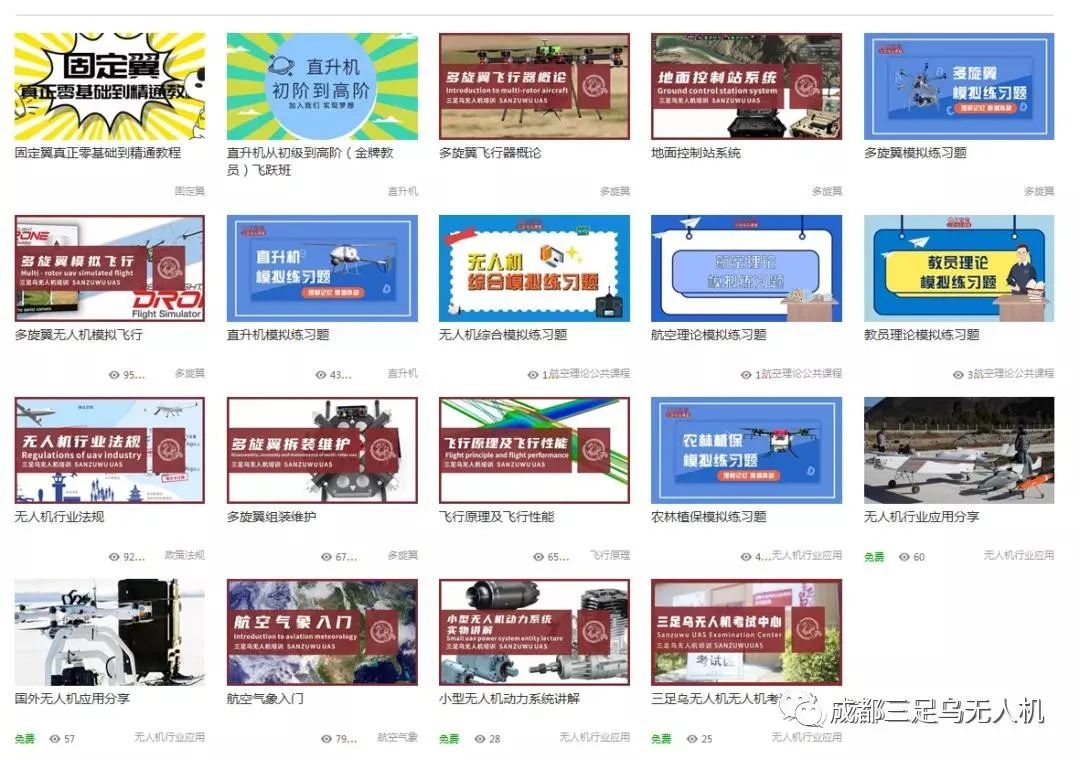Screen dimensions: 1080x759
Task: Select the 飞行原理及飞行性能 course
Action: [534, 450]
